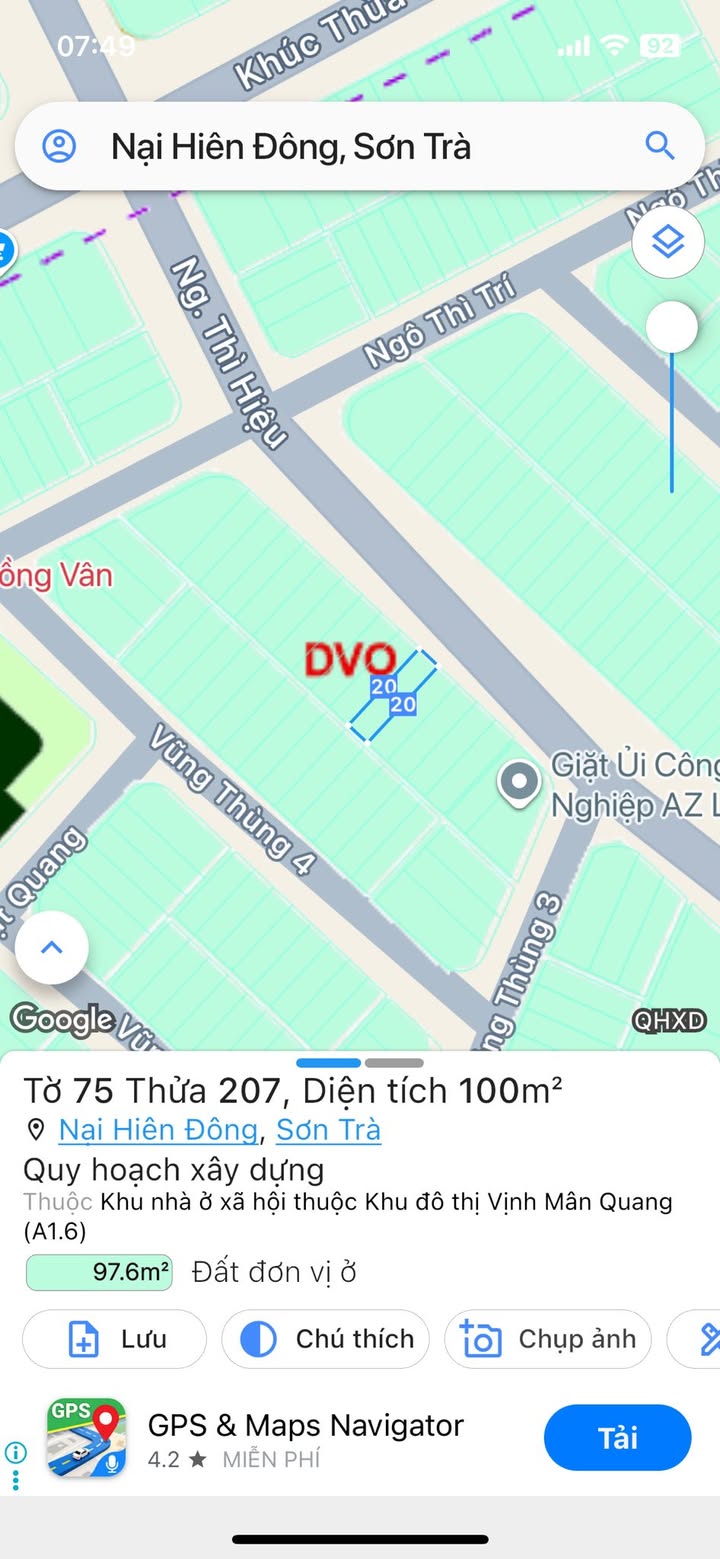
Task: Open the Sơn Trà link
Action: tap(328, 1130)
